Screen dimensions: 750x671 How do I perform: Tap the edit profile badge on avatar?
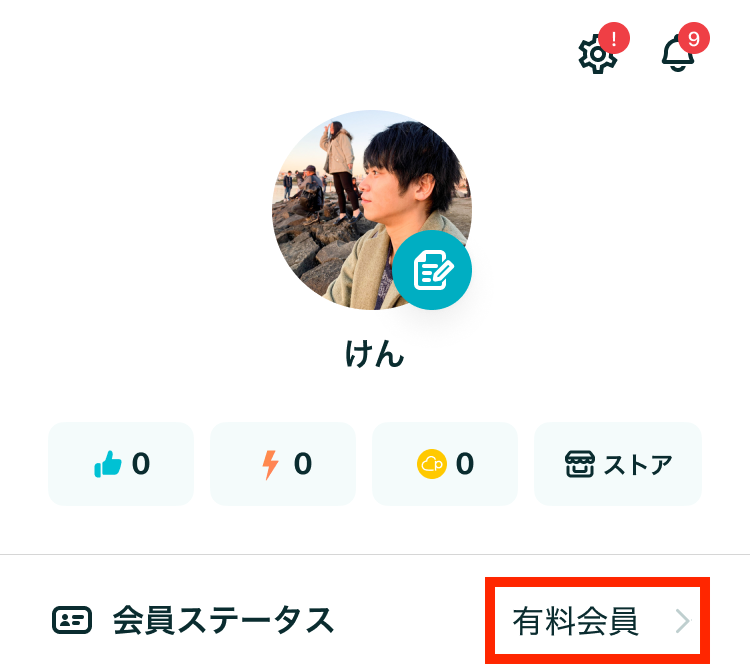432,270
